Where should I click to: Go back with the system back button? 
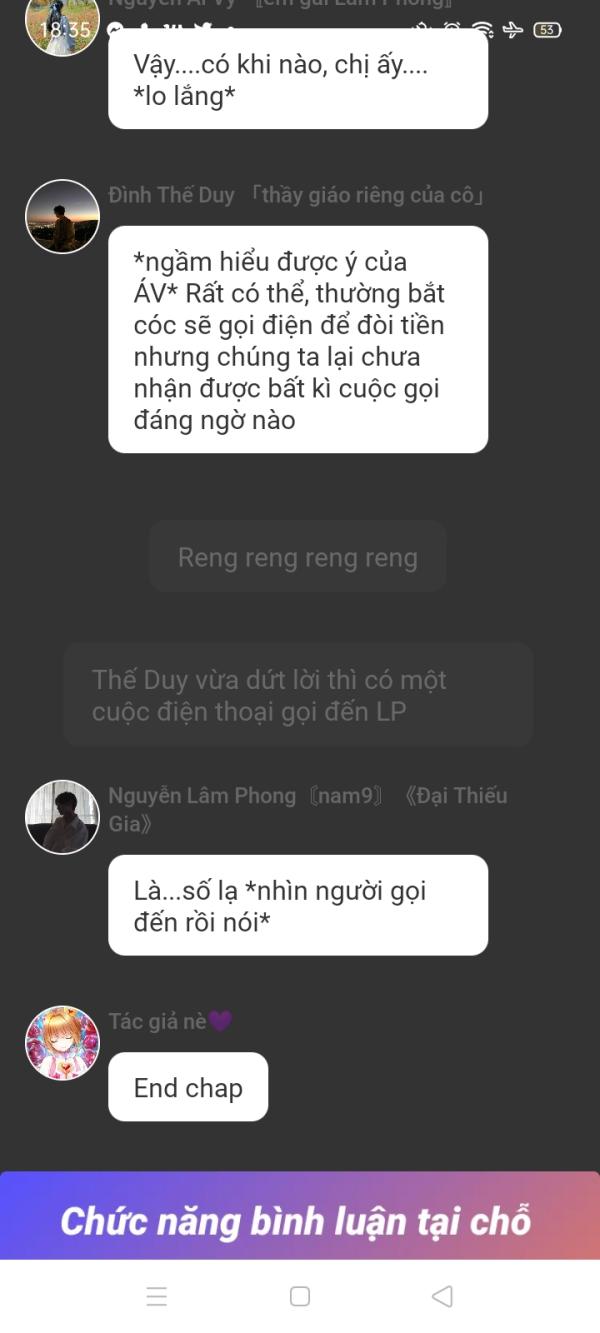[442, 1296]
